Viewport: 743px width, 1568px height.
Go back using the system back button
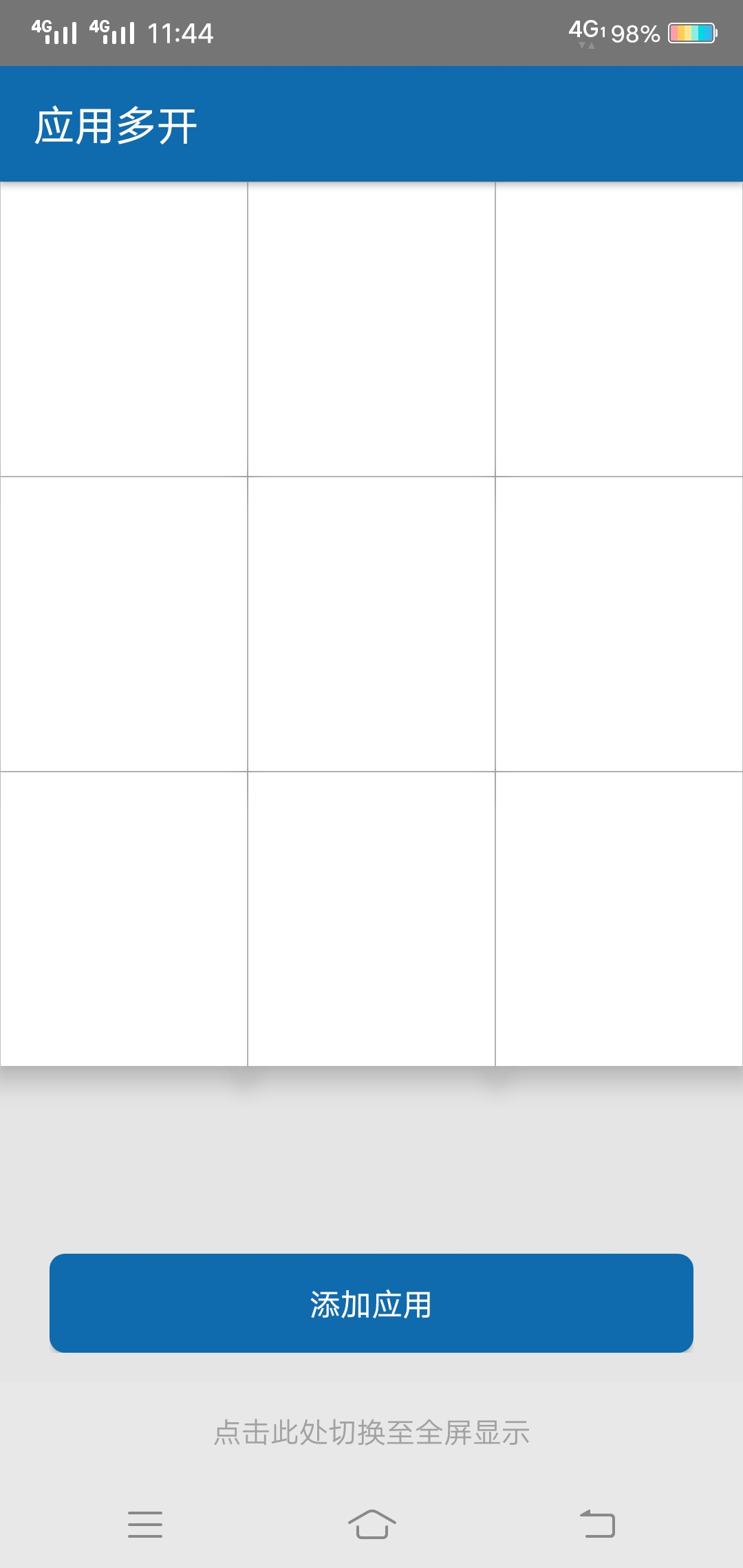click(597, 1524)
